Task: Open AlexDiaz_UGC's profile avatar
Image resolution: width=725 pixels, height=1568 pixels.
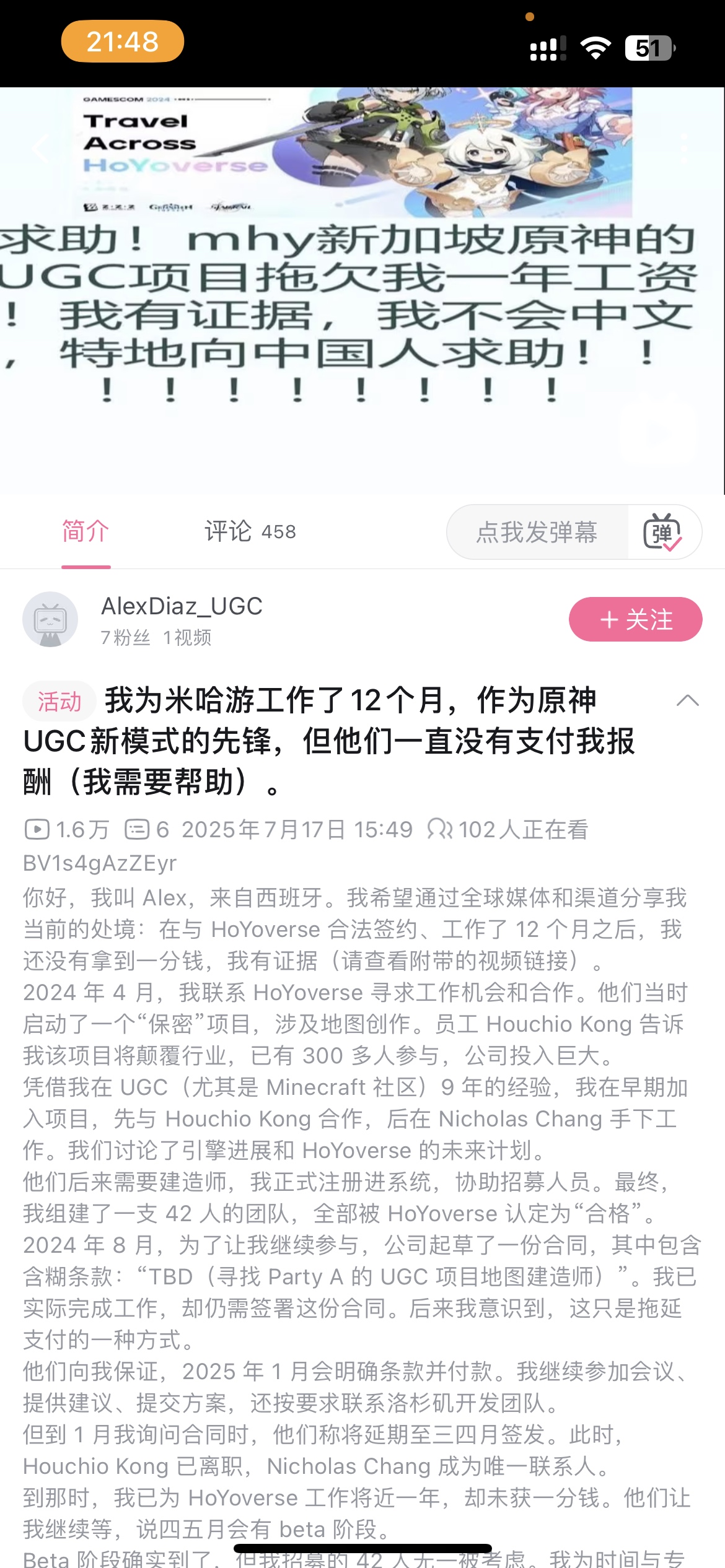Action: 50,619
